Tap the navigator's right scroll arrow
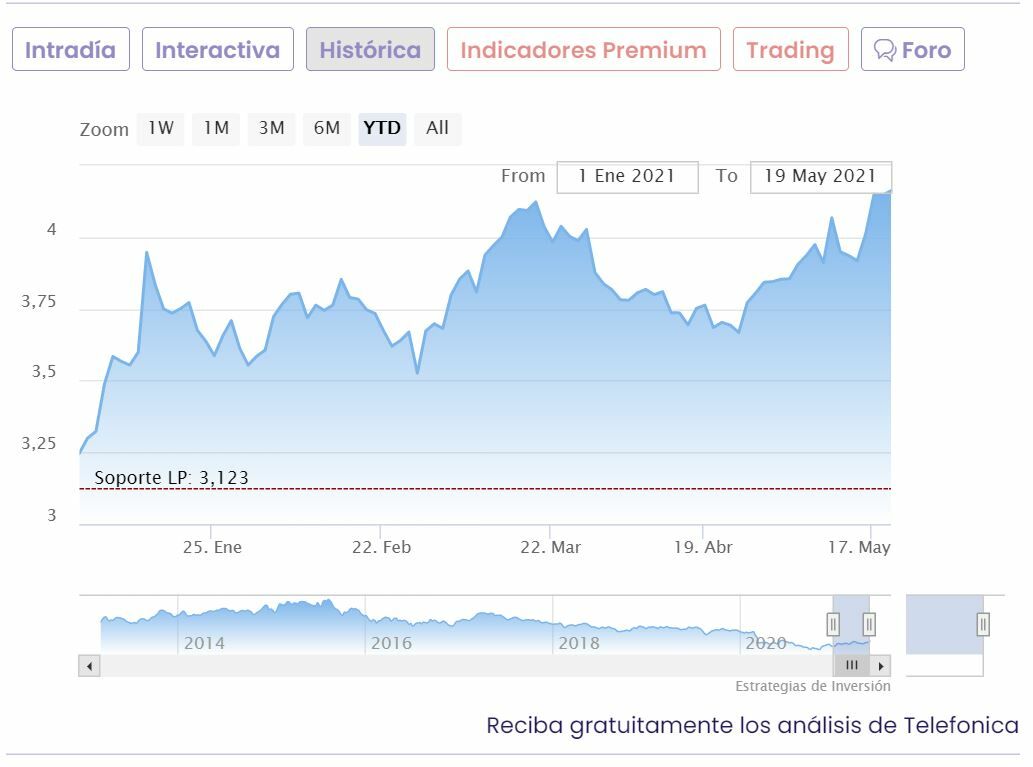Viewport: 1033px width, 767px height. (880, 665)
